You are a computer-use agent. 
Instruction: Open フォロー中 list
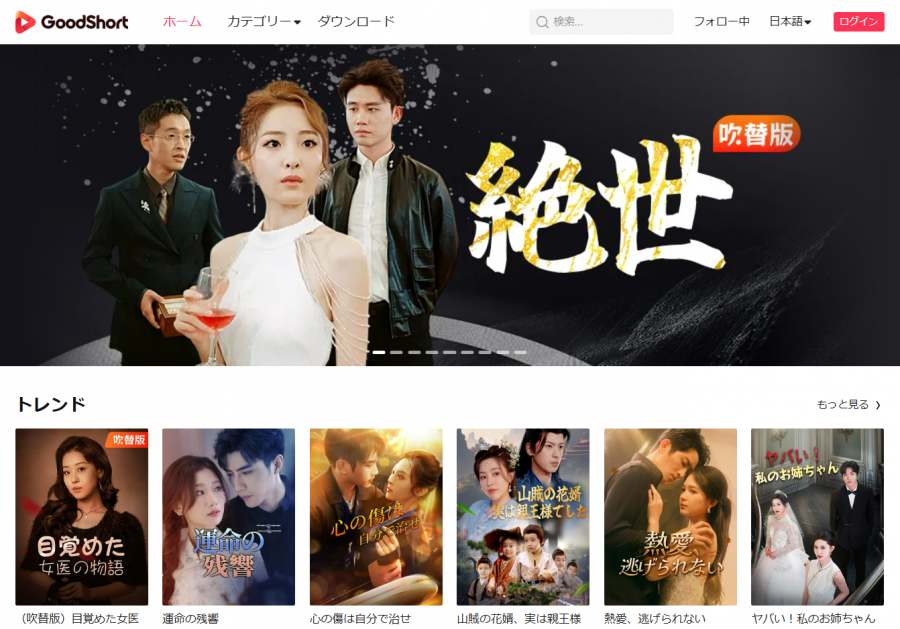pos(721,21)
